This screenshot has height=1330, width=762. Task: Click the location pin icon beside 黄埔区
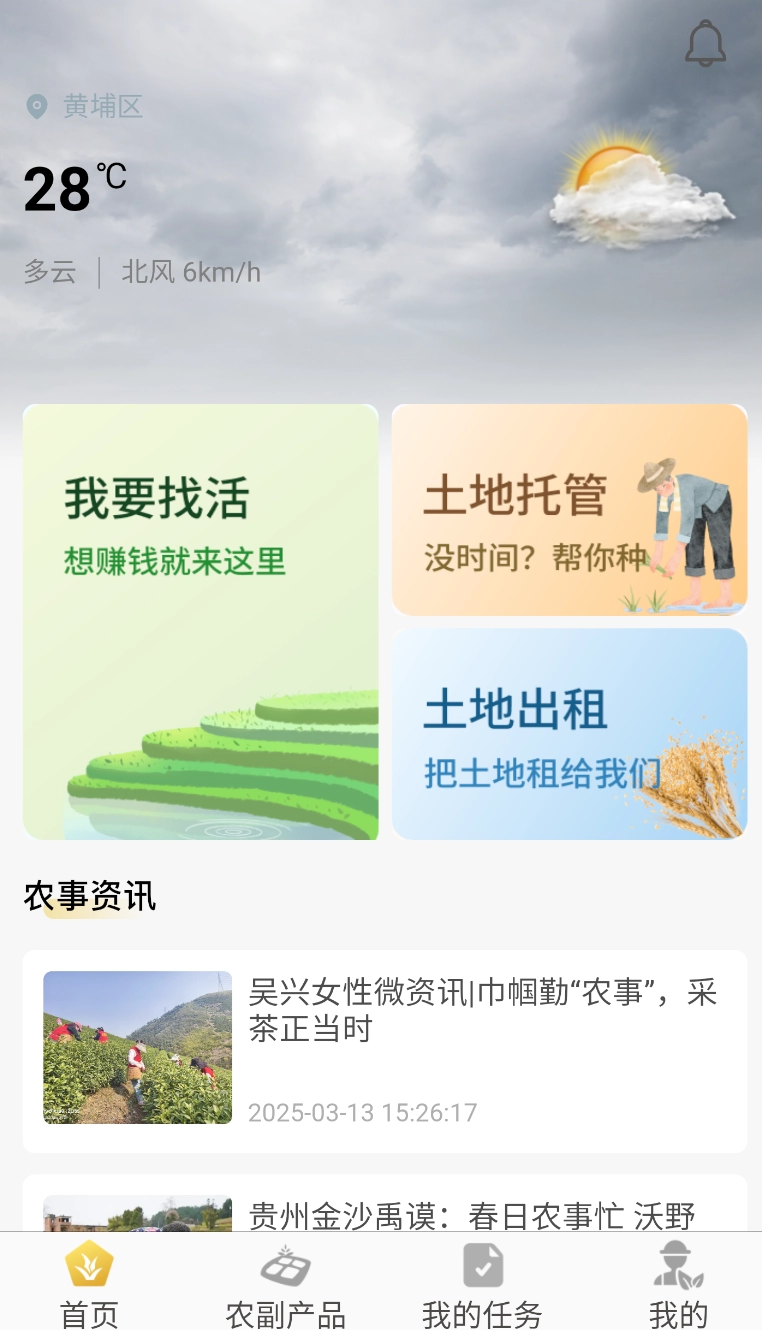(x=37, y=107)
